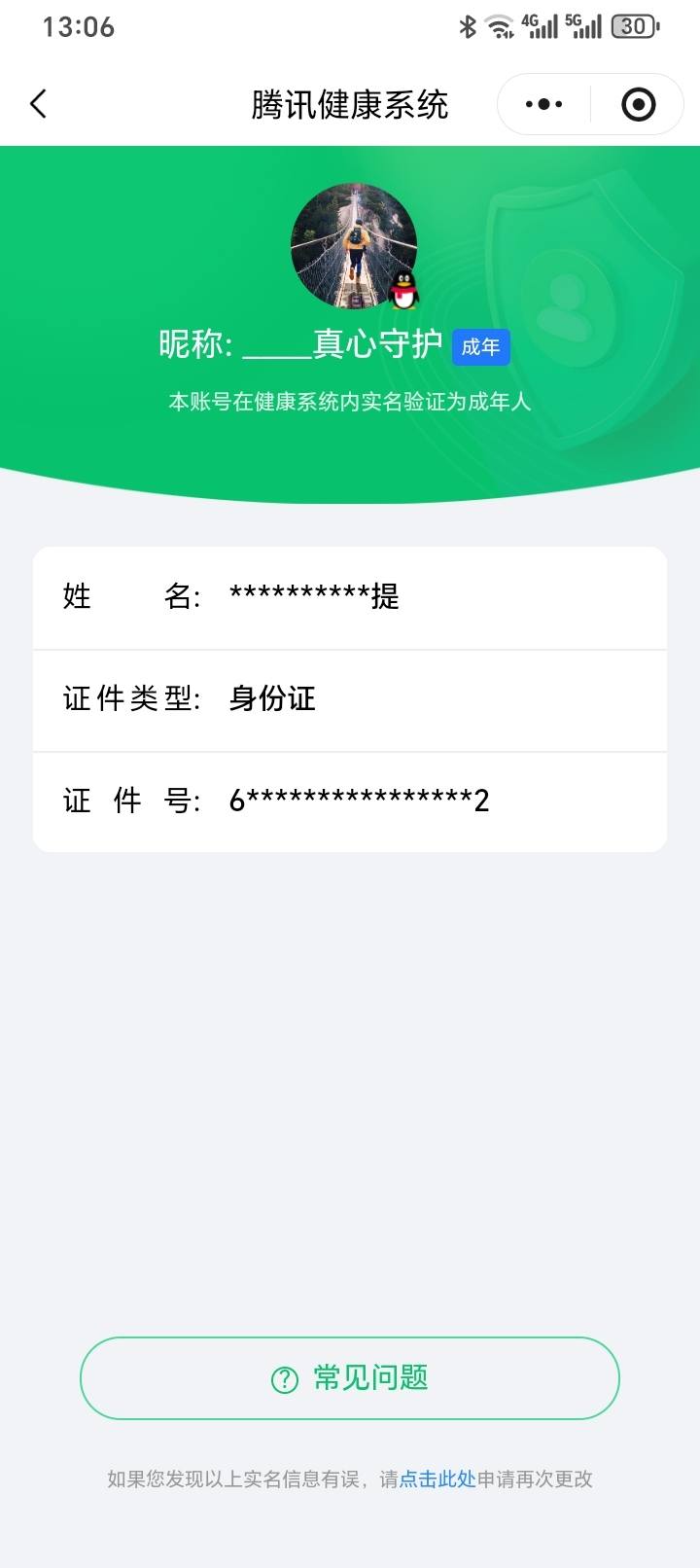
Task: Tap the Bluetooth icon in the status bar
Action: click(469, 28)
